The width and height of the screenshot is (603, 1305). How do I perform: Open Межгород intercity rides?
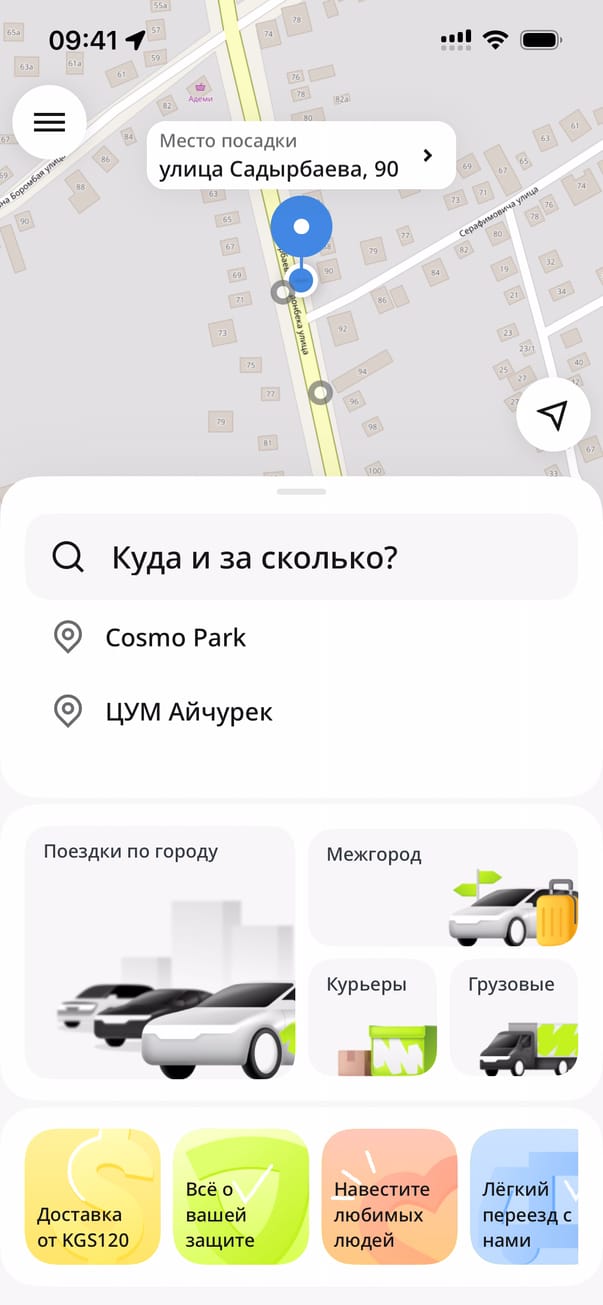click(442, 887)
